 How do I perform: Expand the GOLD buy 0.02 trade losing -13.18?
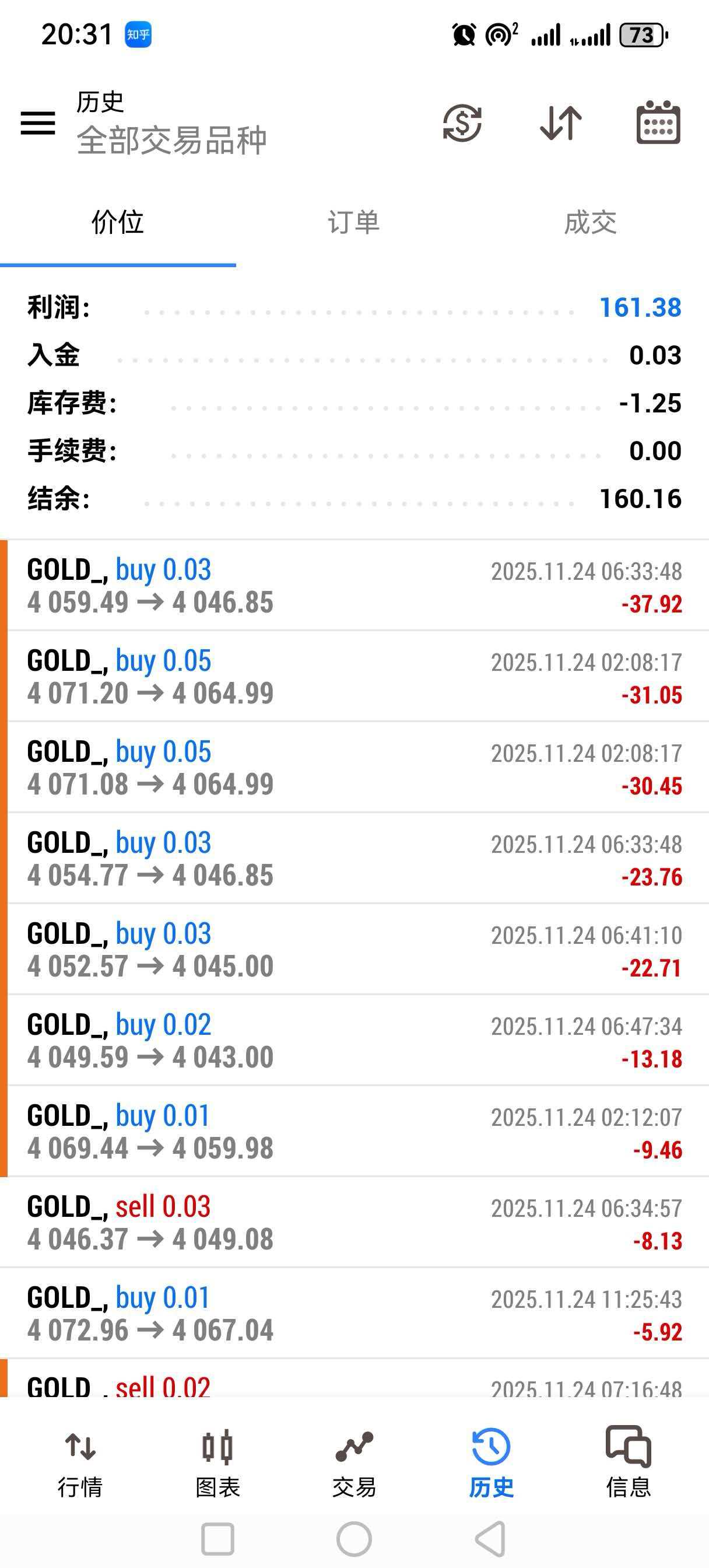(354, 1040)
